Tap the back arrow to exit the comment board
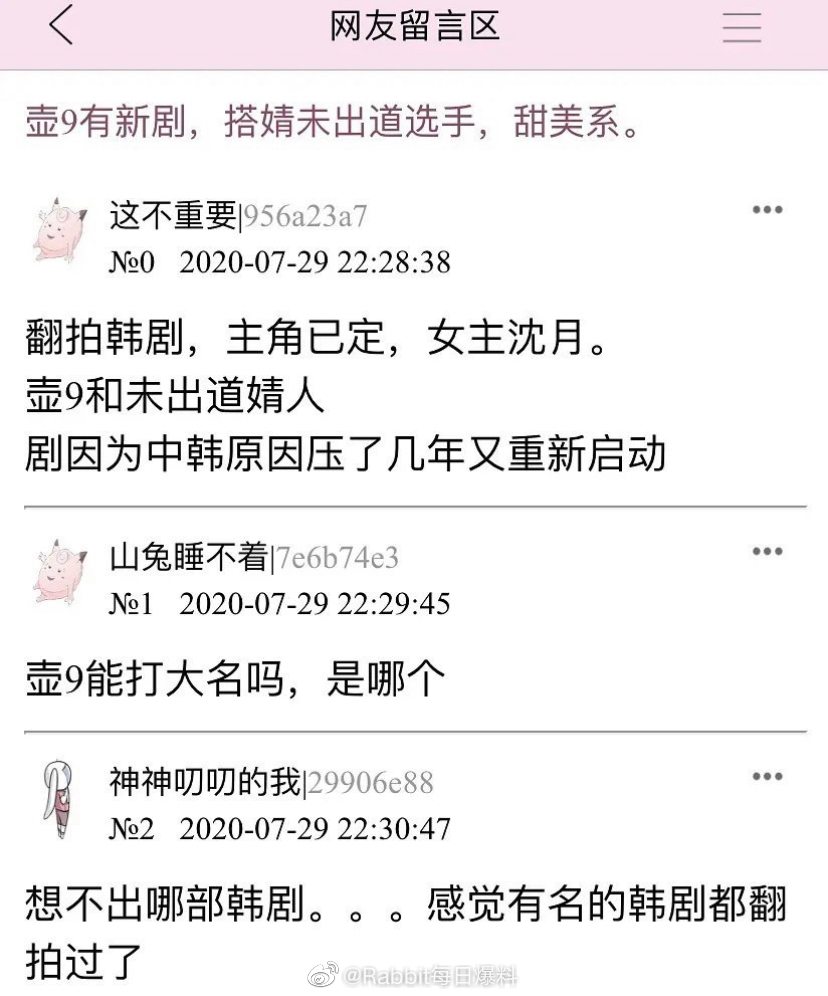Viewport: 828px width, 996px height. coord(60,27)
